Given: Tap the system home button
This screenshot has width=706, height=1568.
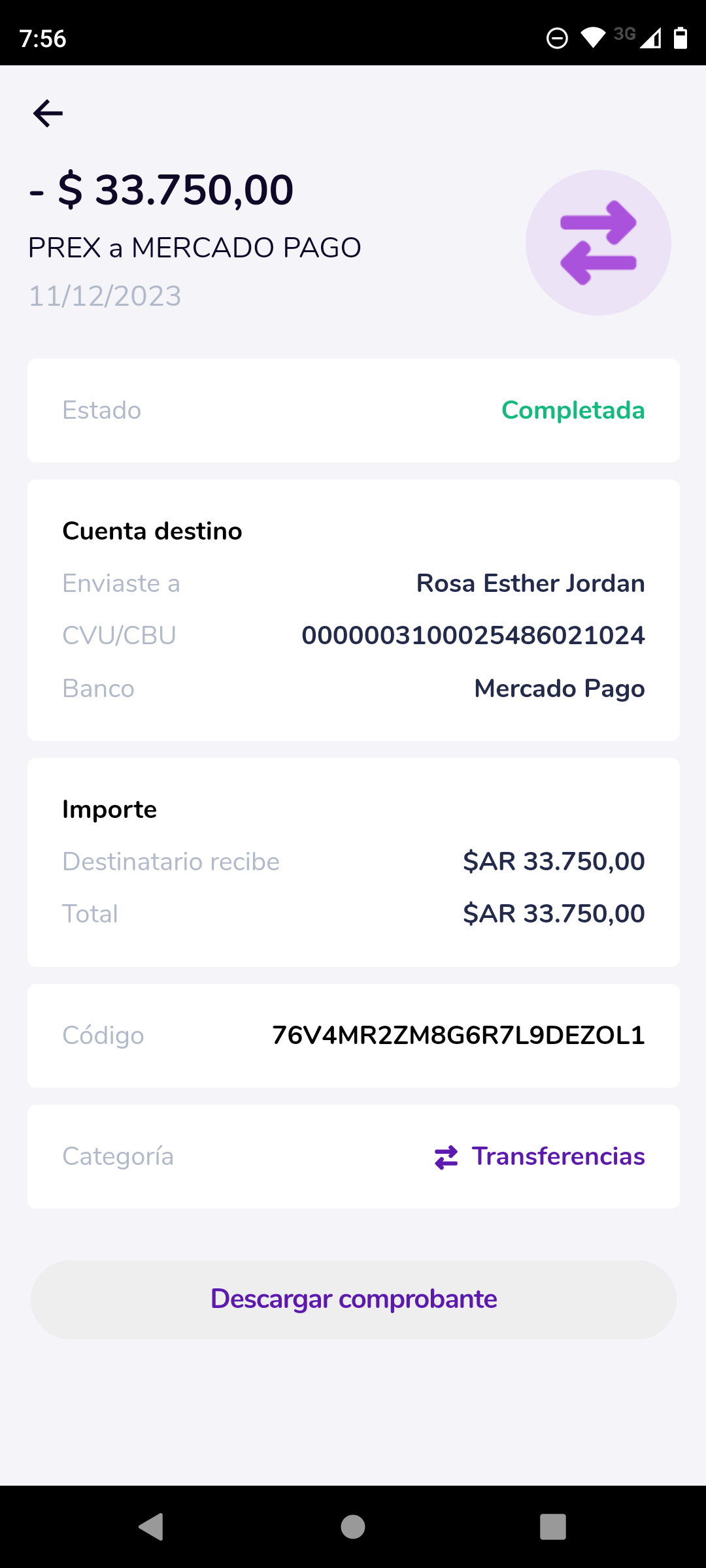Looking at the screenshot, I should (x=353, y=1527).
